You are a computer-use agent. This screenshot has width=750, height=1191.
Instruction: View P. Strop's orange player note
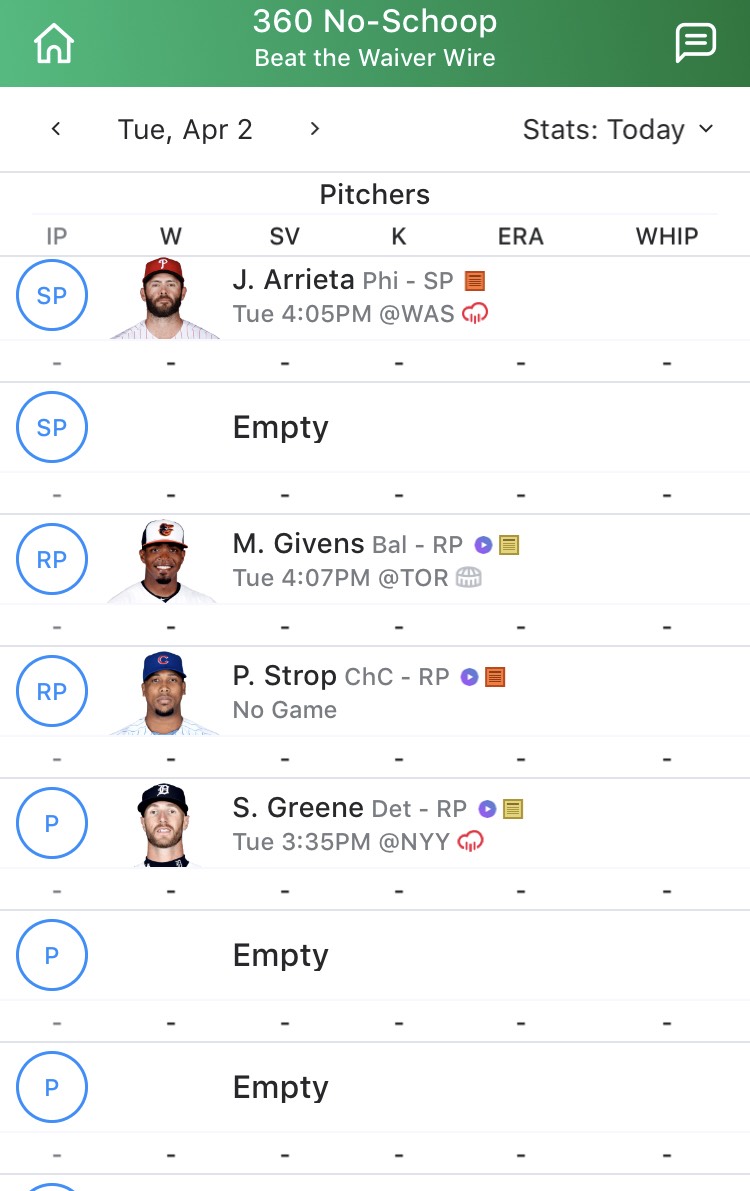pyautogui.click(x=495, y=677)
